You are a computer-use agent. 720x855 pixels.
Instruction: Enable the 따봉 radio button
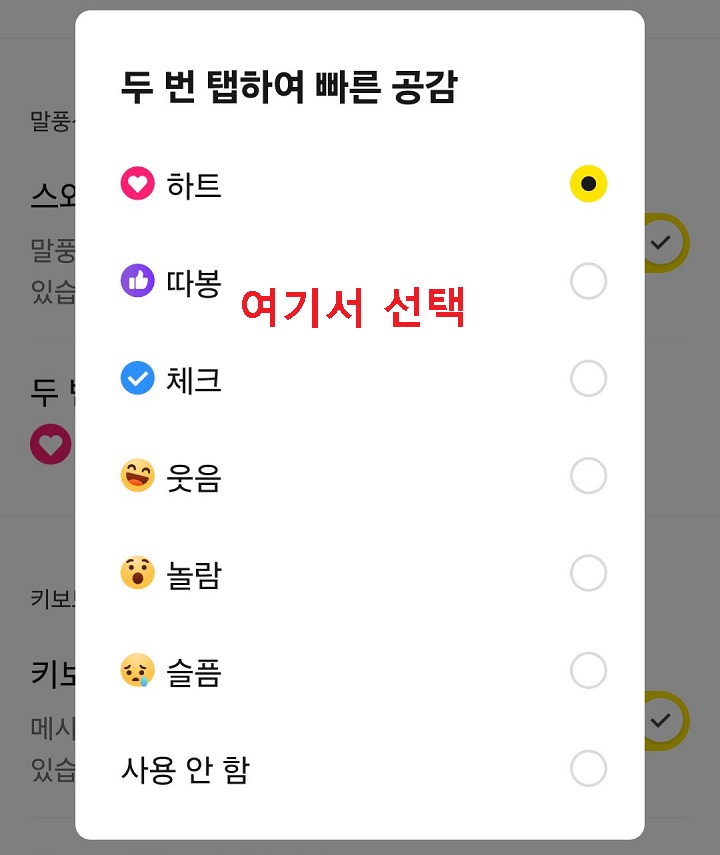coord(587,281)
